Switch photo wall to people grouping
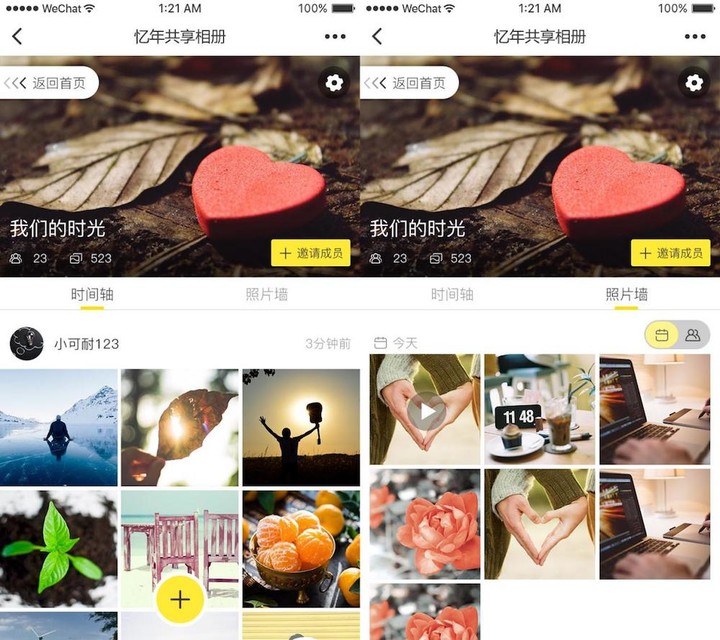Image resolution: width=720 pixels, height=640 pixels. point(692,335)
